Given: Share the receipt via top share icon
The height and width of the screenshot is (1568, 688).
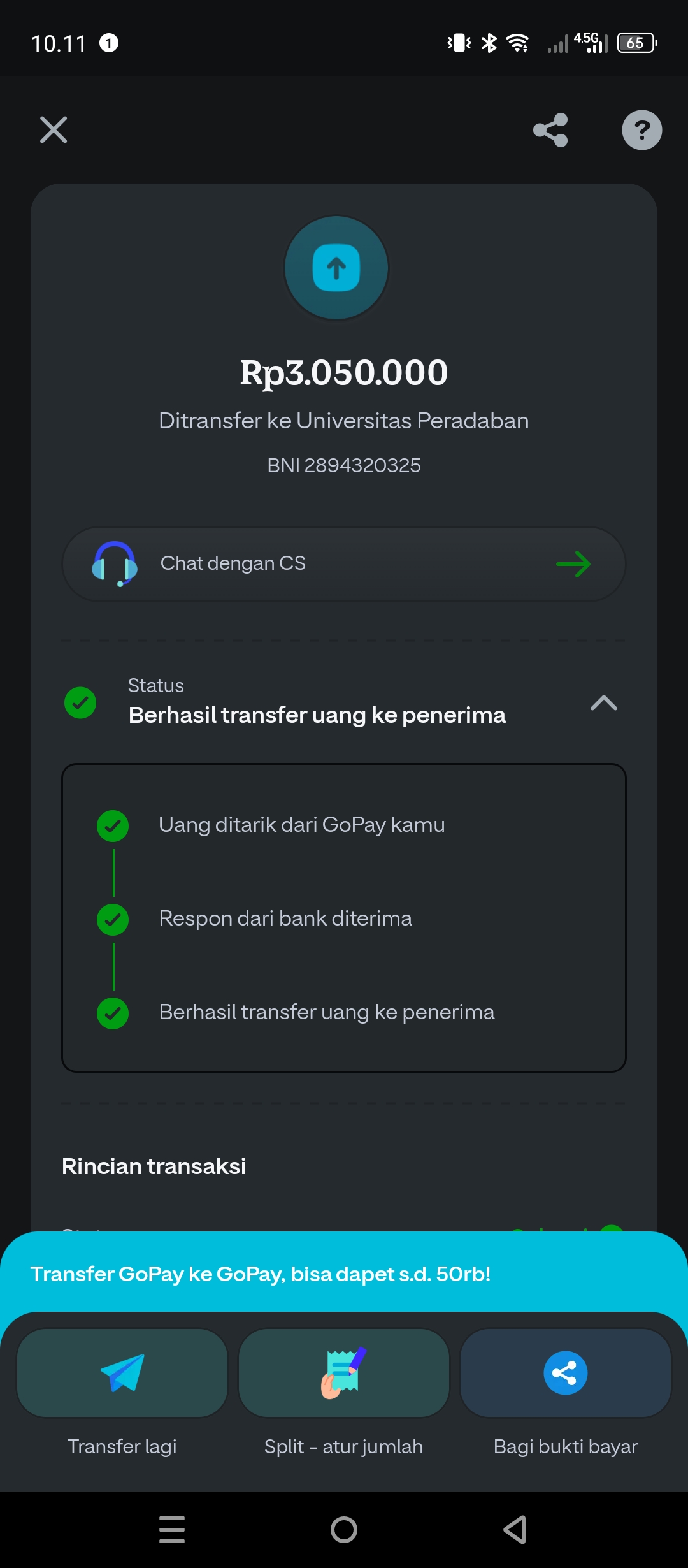Looking at the screenshot, I should [x=550, y=130].
